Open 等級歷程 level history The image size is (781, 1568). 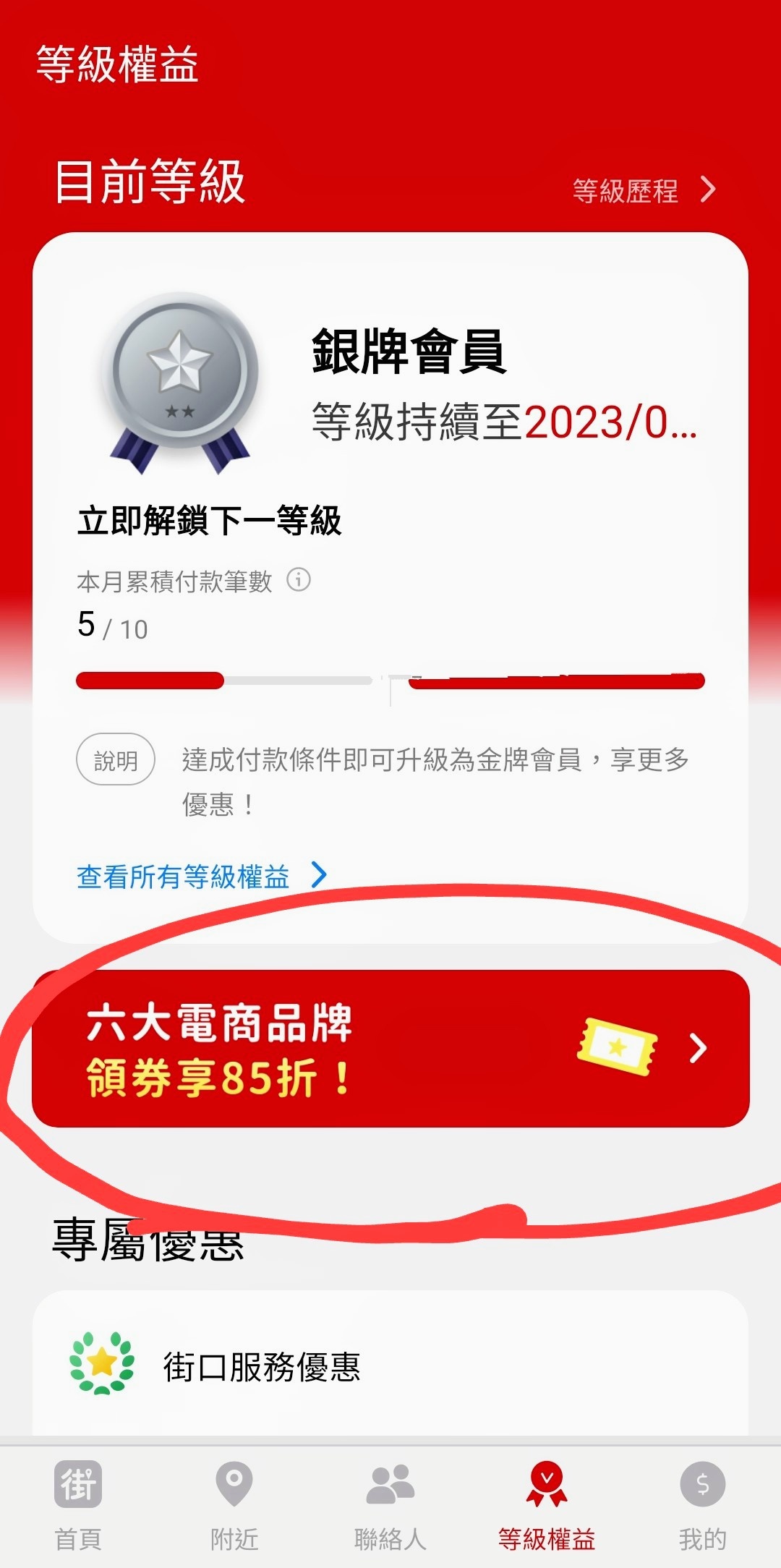pos(643,191)
